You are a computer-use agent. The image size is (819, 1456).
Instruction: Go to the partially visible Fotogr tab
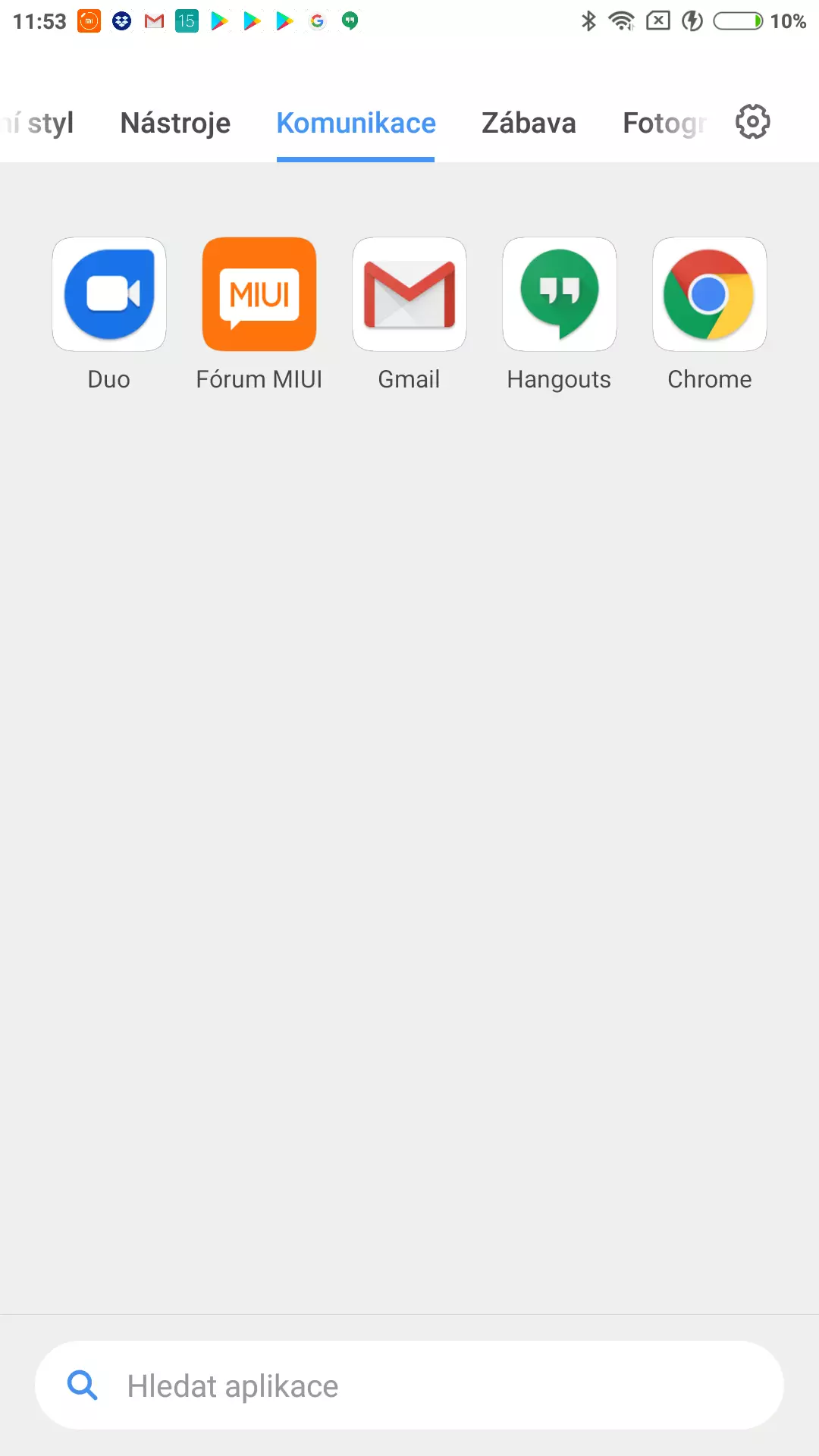tap(664, 123)
